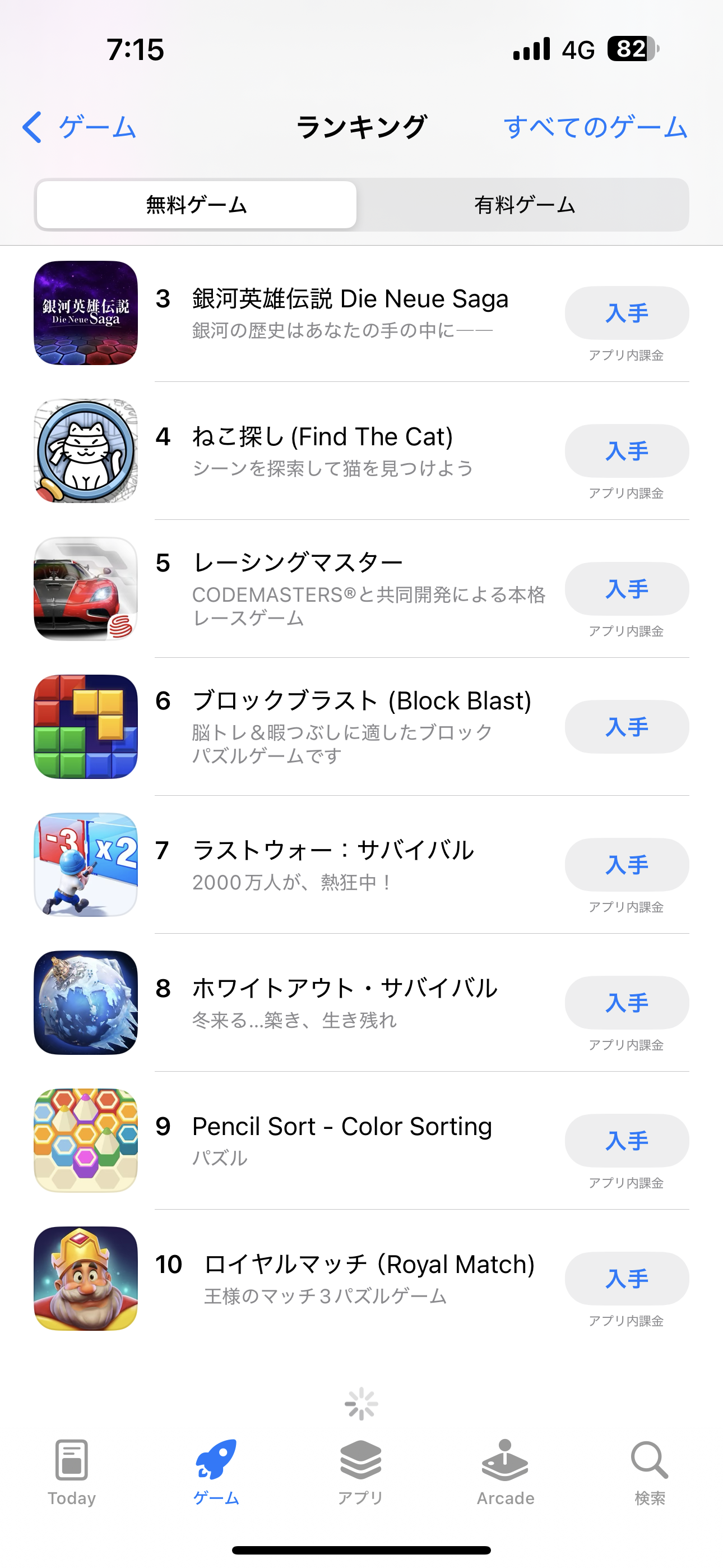Install ねこ探し (Find The Cat)

click(626, 451)
